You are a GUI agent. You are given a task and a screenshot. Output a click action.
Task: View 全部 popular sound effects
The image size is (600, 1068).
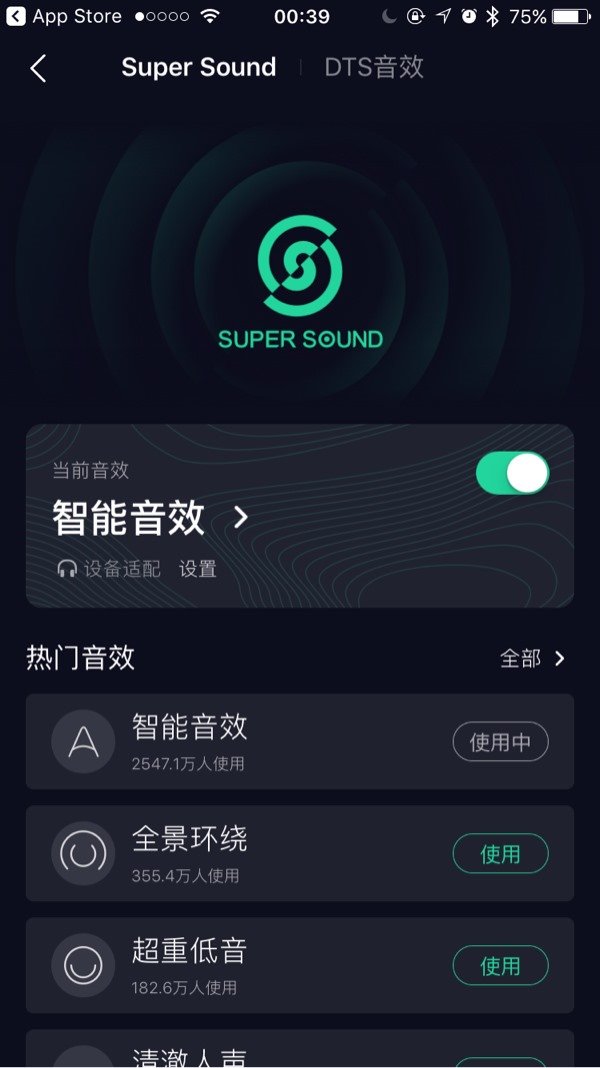pos(532,658)
